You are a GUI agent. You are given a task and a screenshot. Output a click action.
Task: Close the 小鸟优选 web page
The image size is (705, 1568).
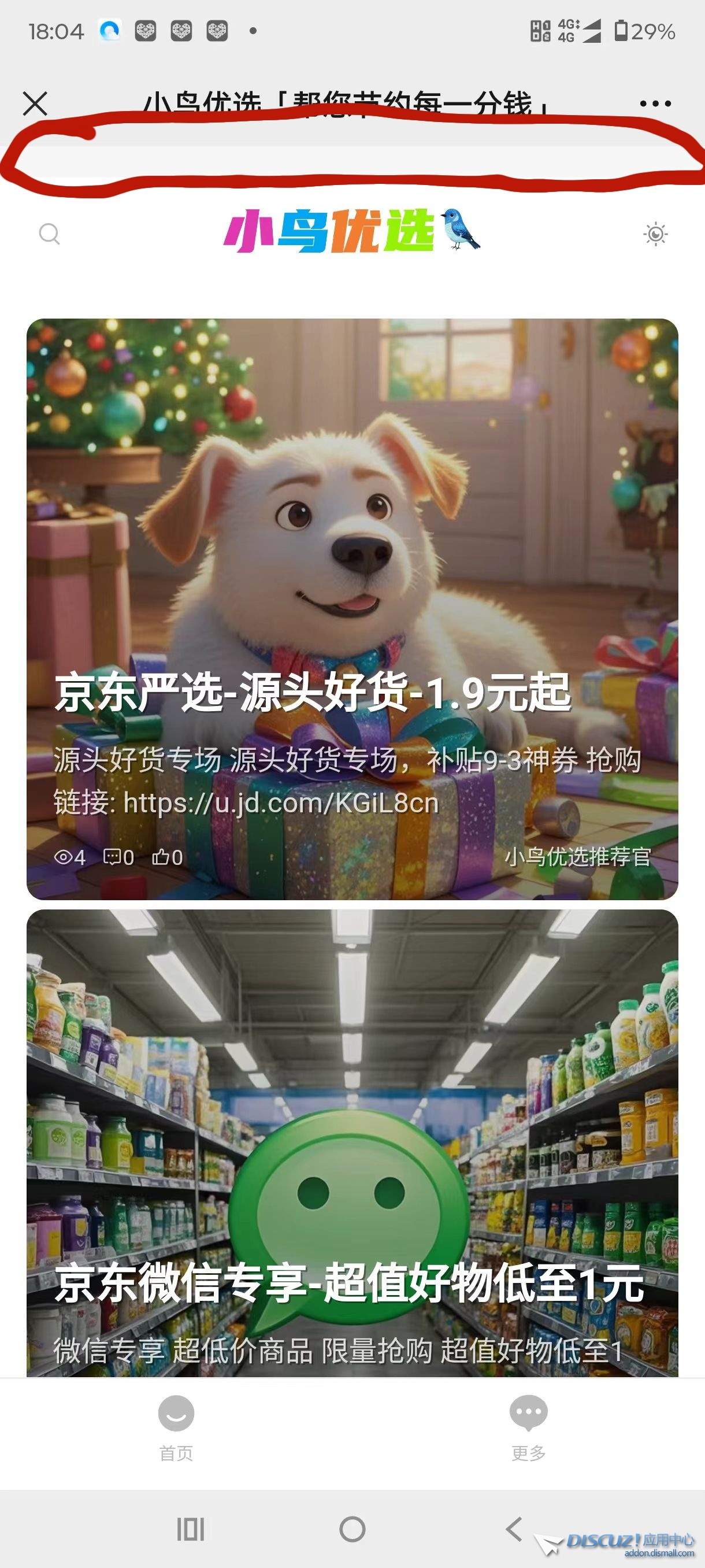[x=35, y=103]
